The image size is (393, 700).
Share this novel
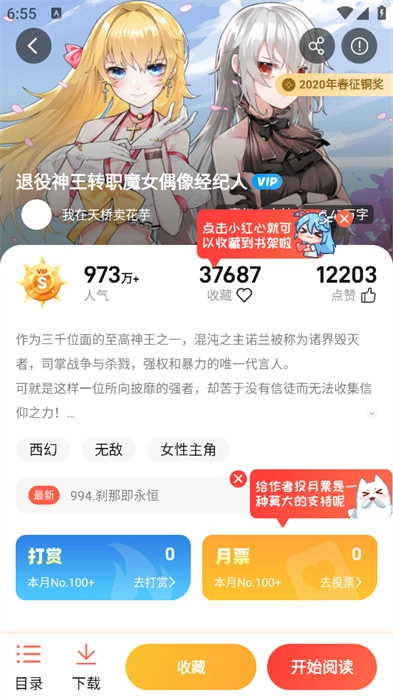[x=317, y=46]
